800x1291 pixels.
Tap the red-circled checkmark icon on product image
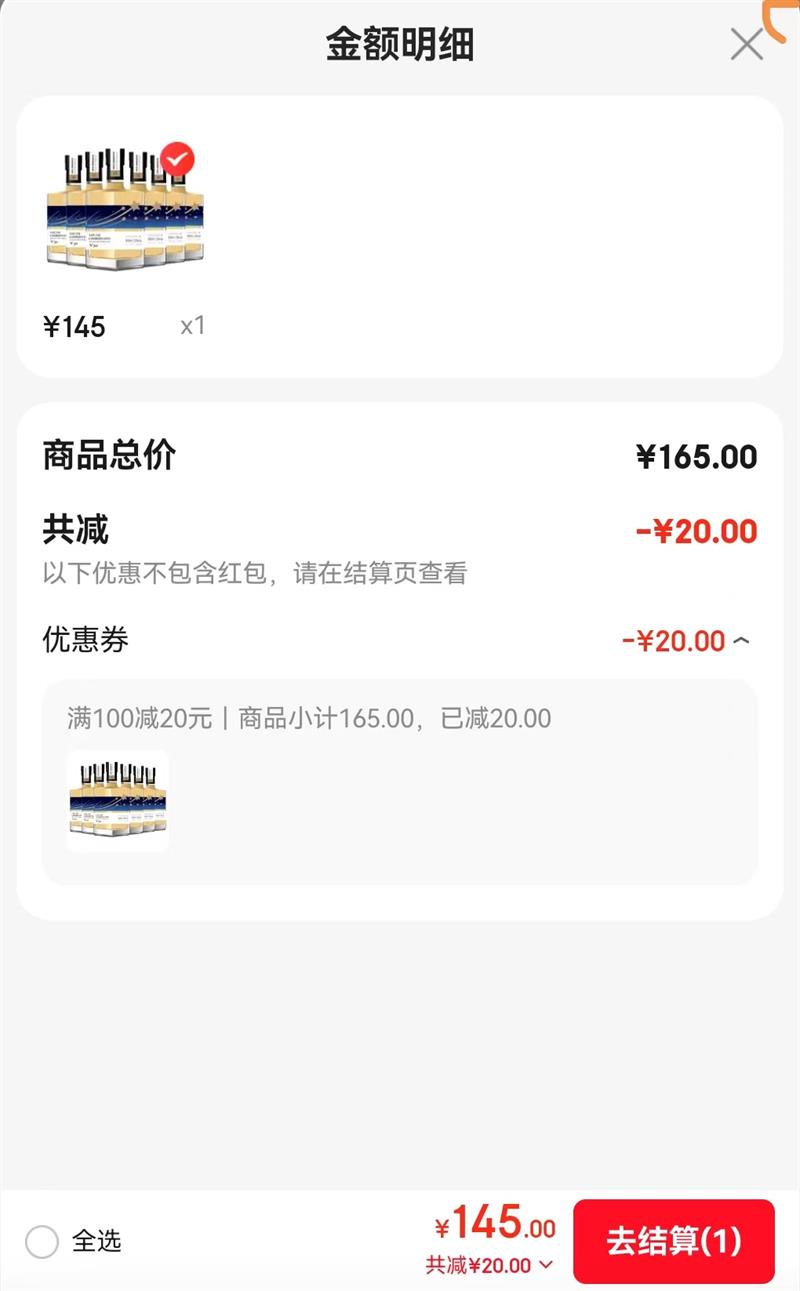pyautogui.click(x=175, y=156)
